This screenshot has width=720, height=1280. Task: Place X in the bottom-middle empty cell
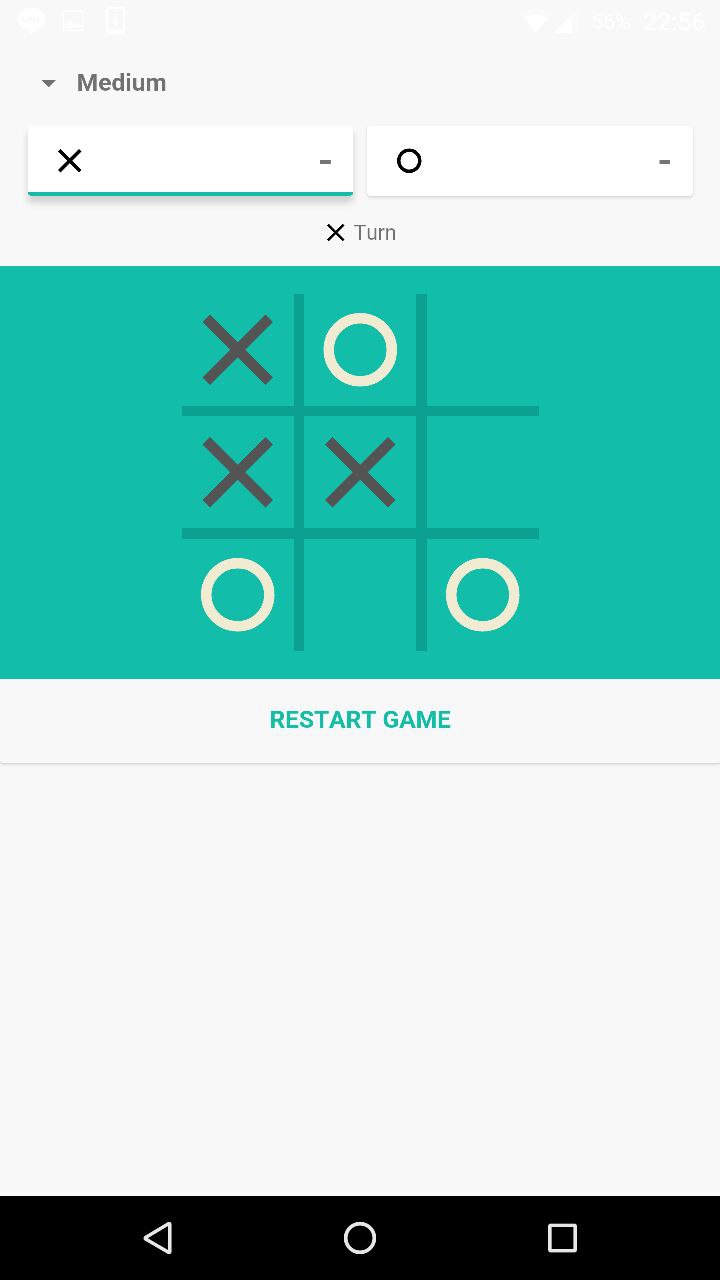tap(360, 594)
